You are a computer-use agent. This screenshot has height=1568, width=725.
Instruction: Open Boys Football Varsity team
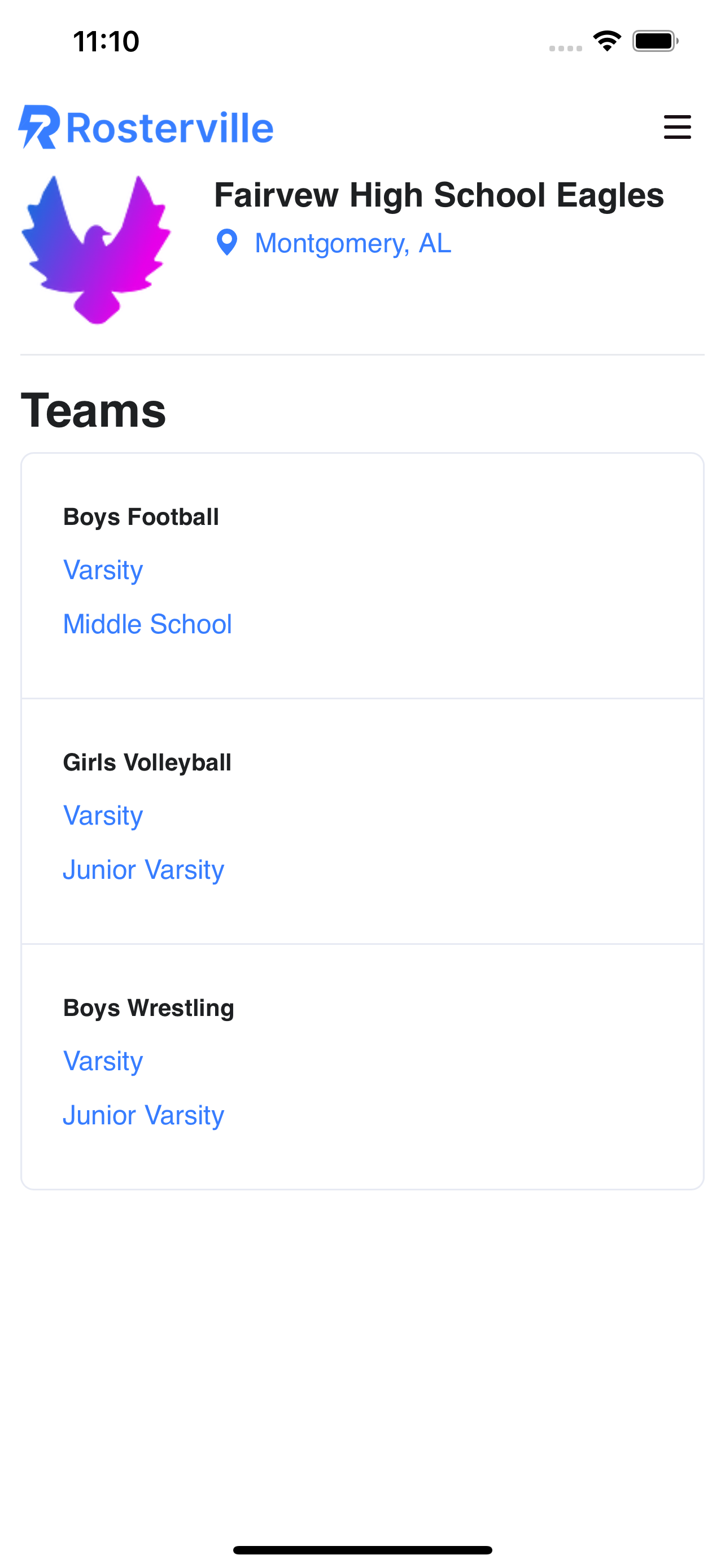[103, 570]
